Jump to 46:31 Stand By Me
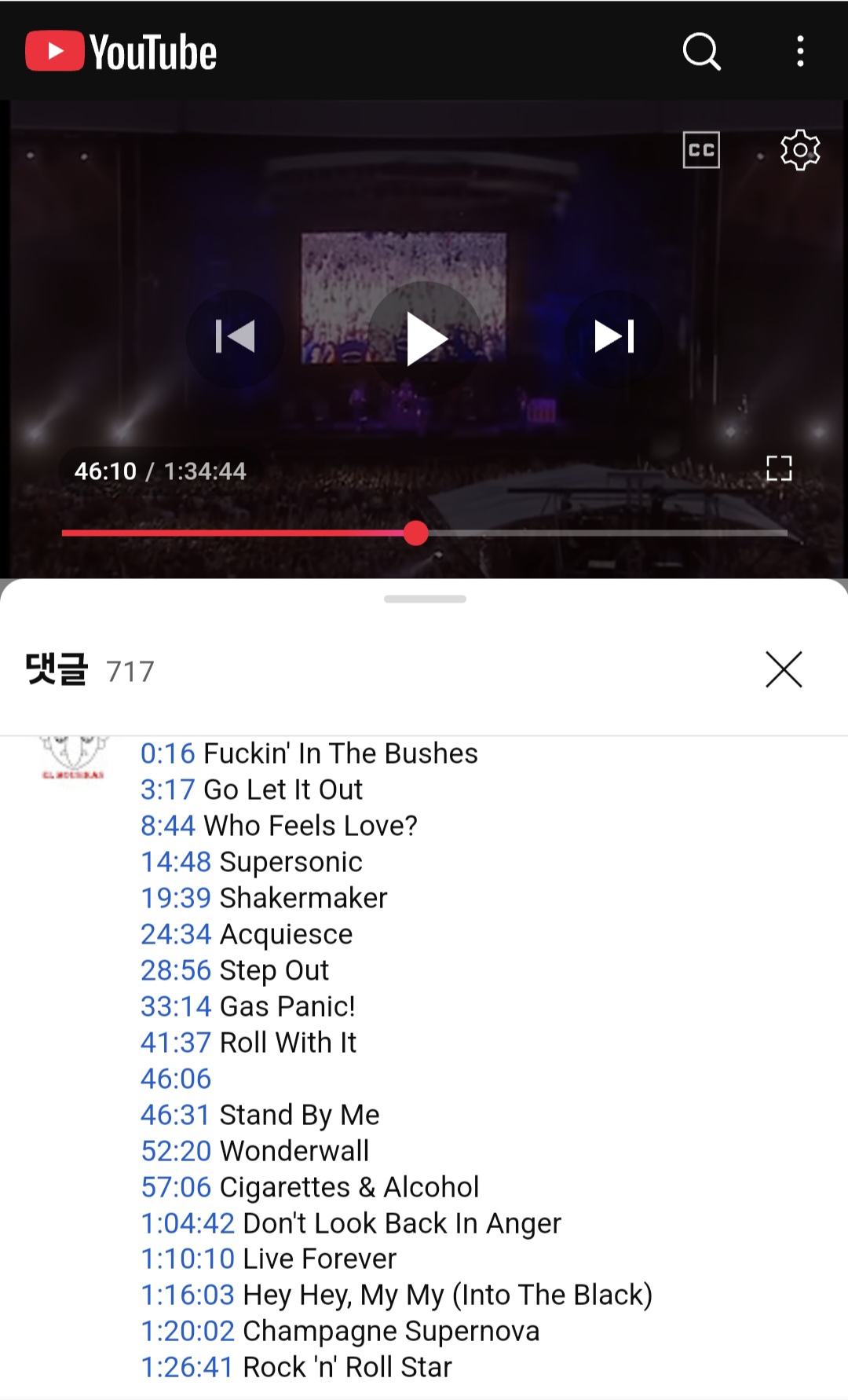The image size is (848, 1400). tap(176, 1115)
